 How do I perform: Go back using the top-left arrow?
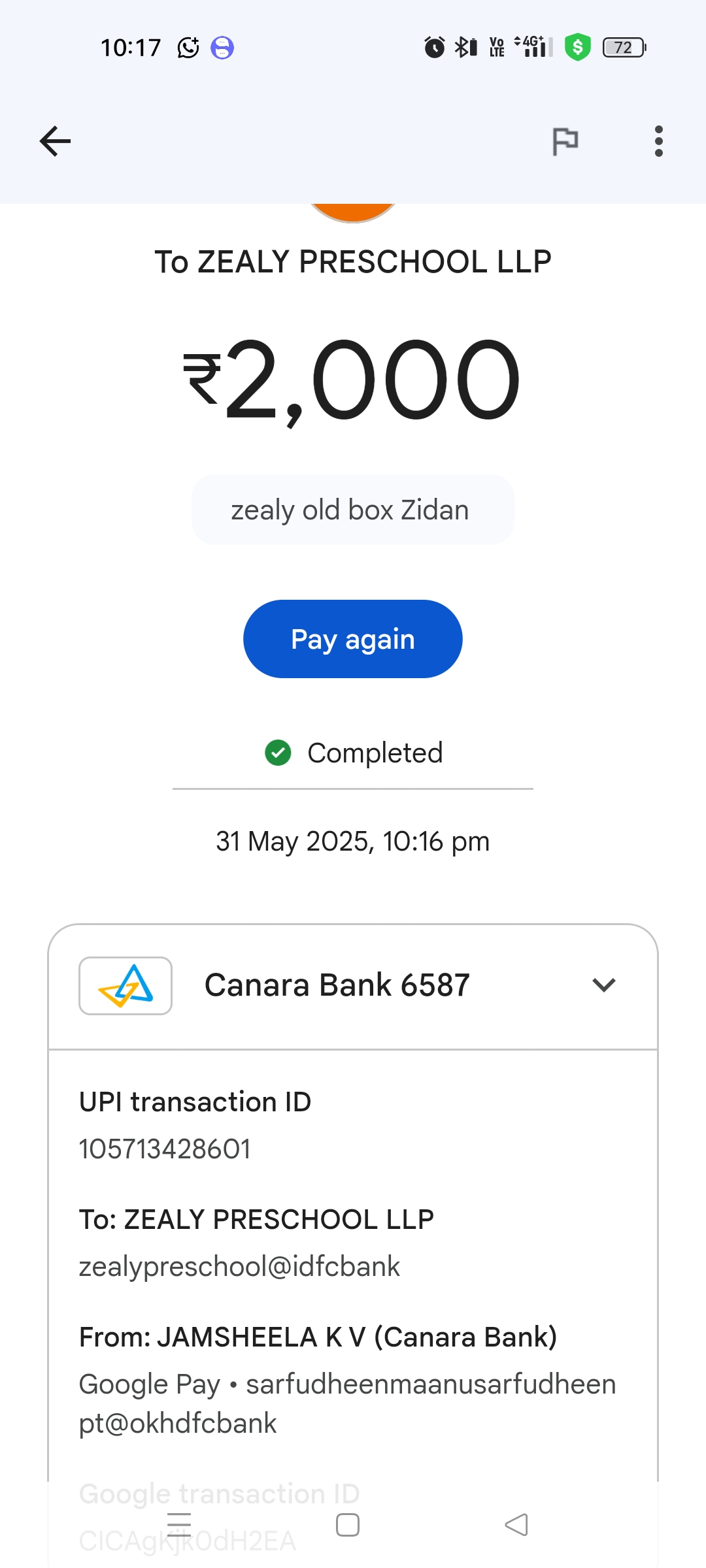pyautogui.click(x=55, y=141)
